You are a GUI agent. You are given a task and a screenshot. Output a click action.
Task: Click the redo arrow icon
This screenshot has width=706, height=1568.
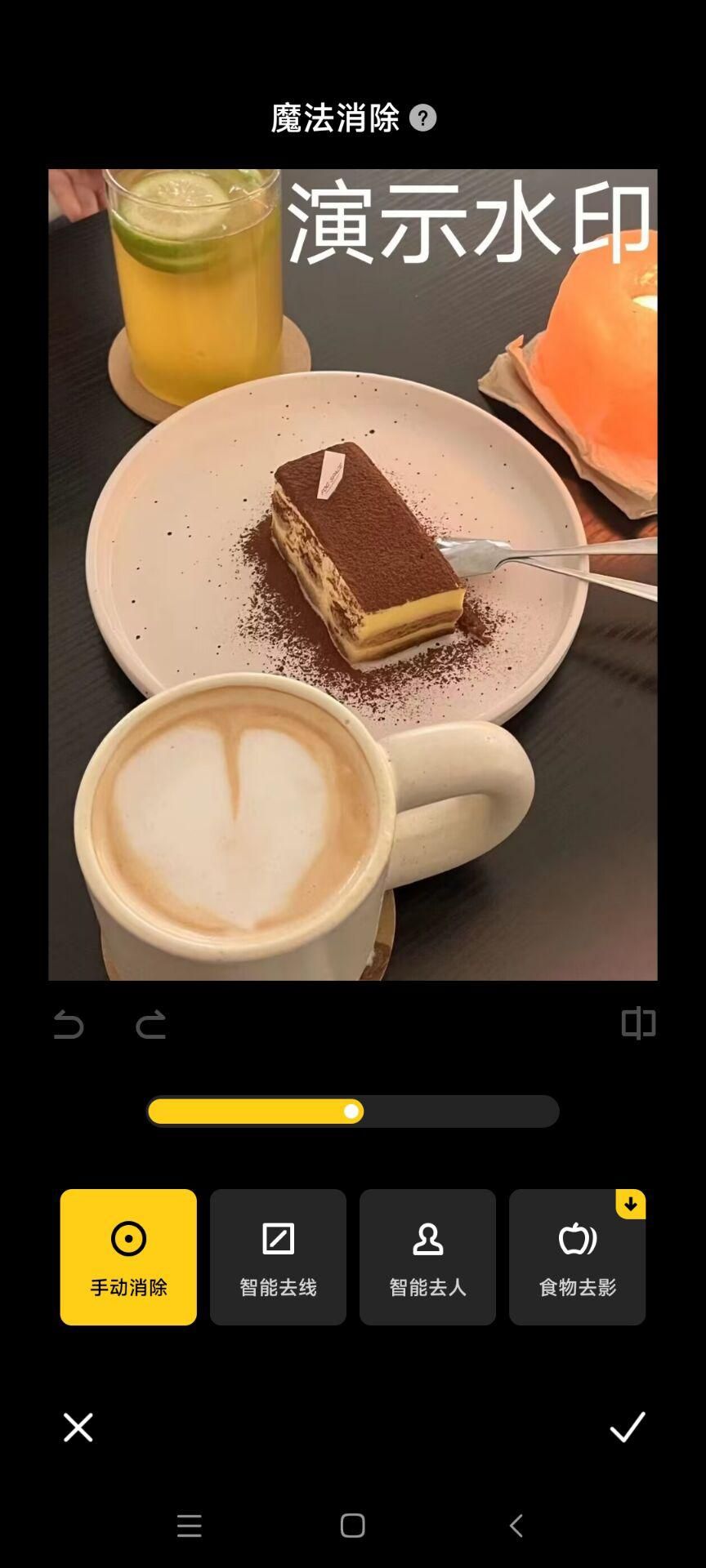(x=150, y=1023)
